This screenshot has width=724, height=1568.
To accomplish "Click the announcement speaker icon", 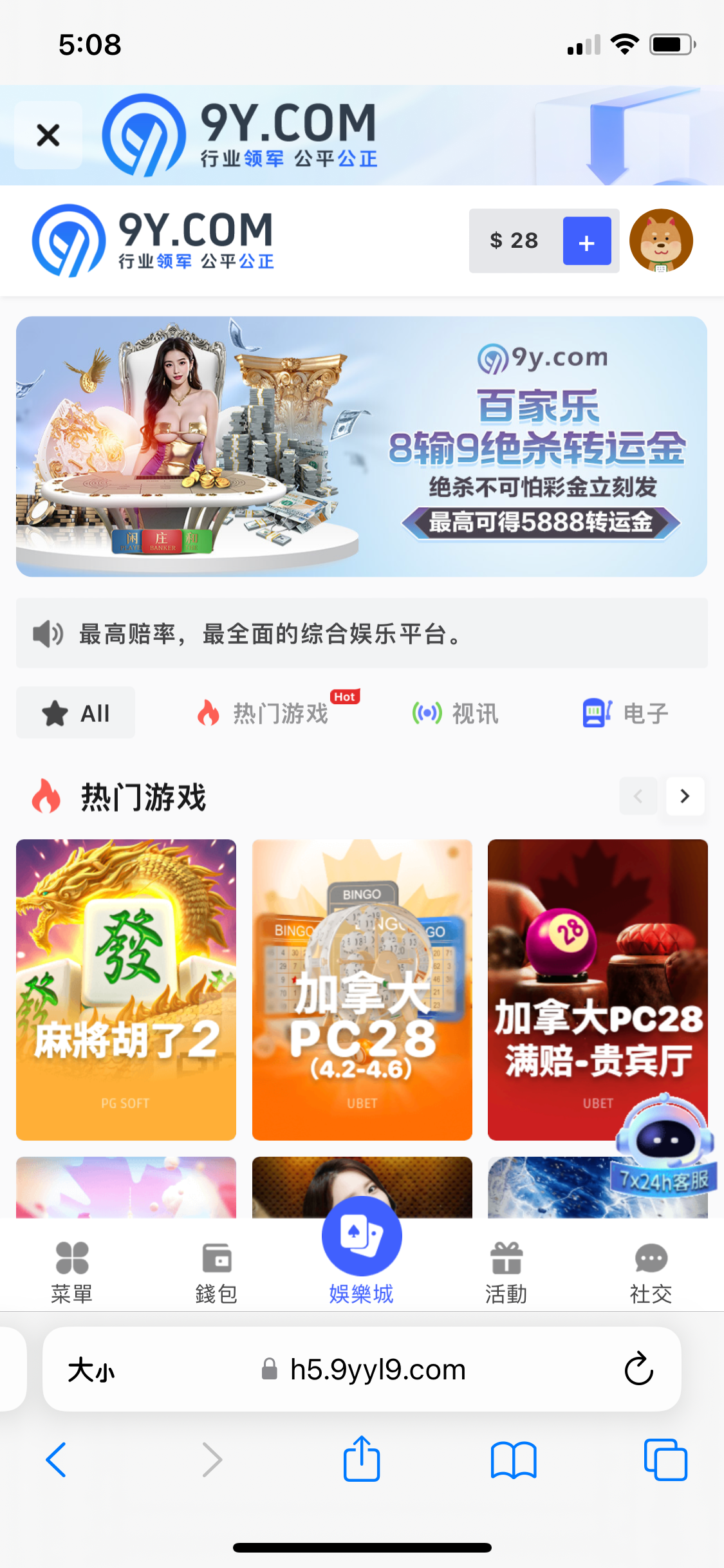I will [46, 634].
